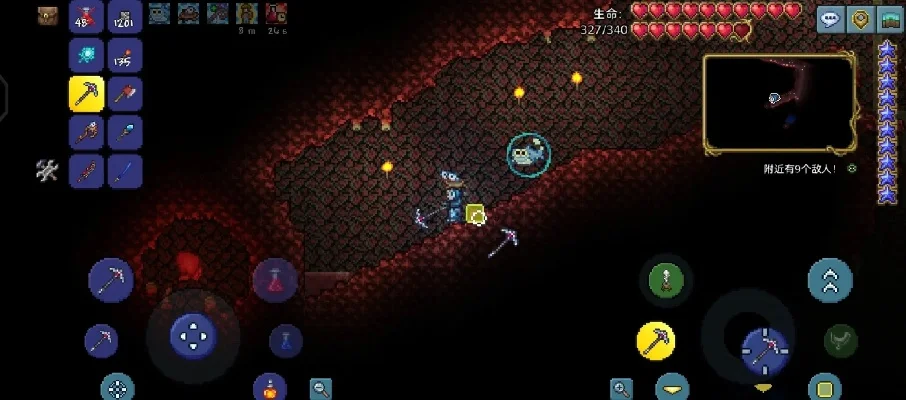Open the inventory chest icon

point(47,16)
